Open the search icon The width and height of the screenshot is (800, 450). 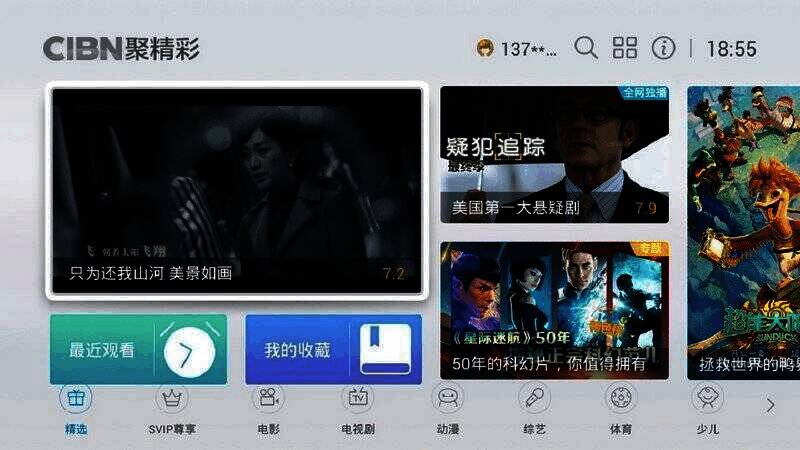coord(586,48)
